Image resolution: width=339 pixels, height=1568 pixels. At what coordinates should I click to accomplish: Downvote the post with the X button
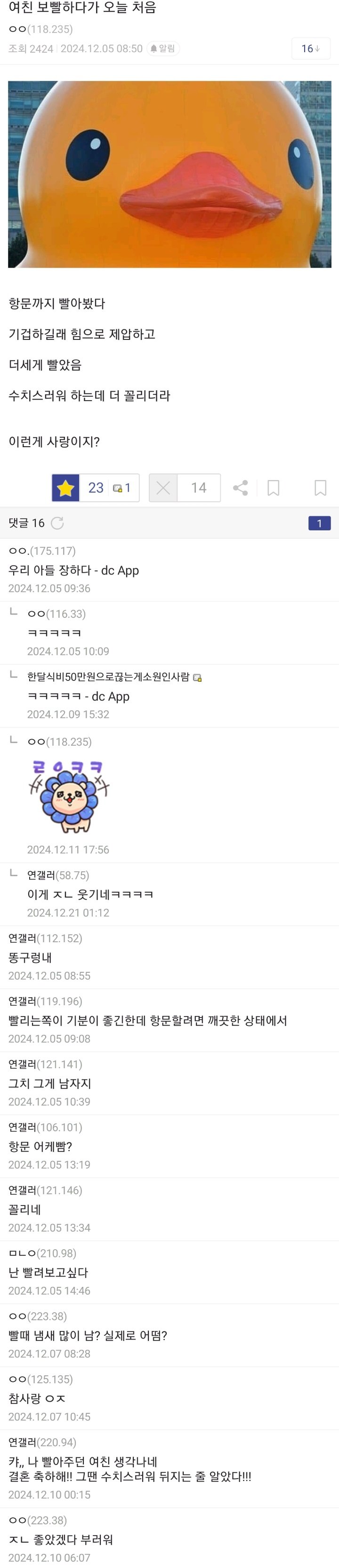click(163, 488)
